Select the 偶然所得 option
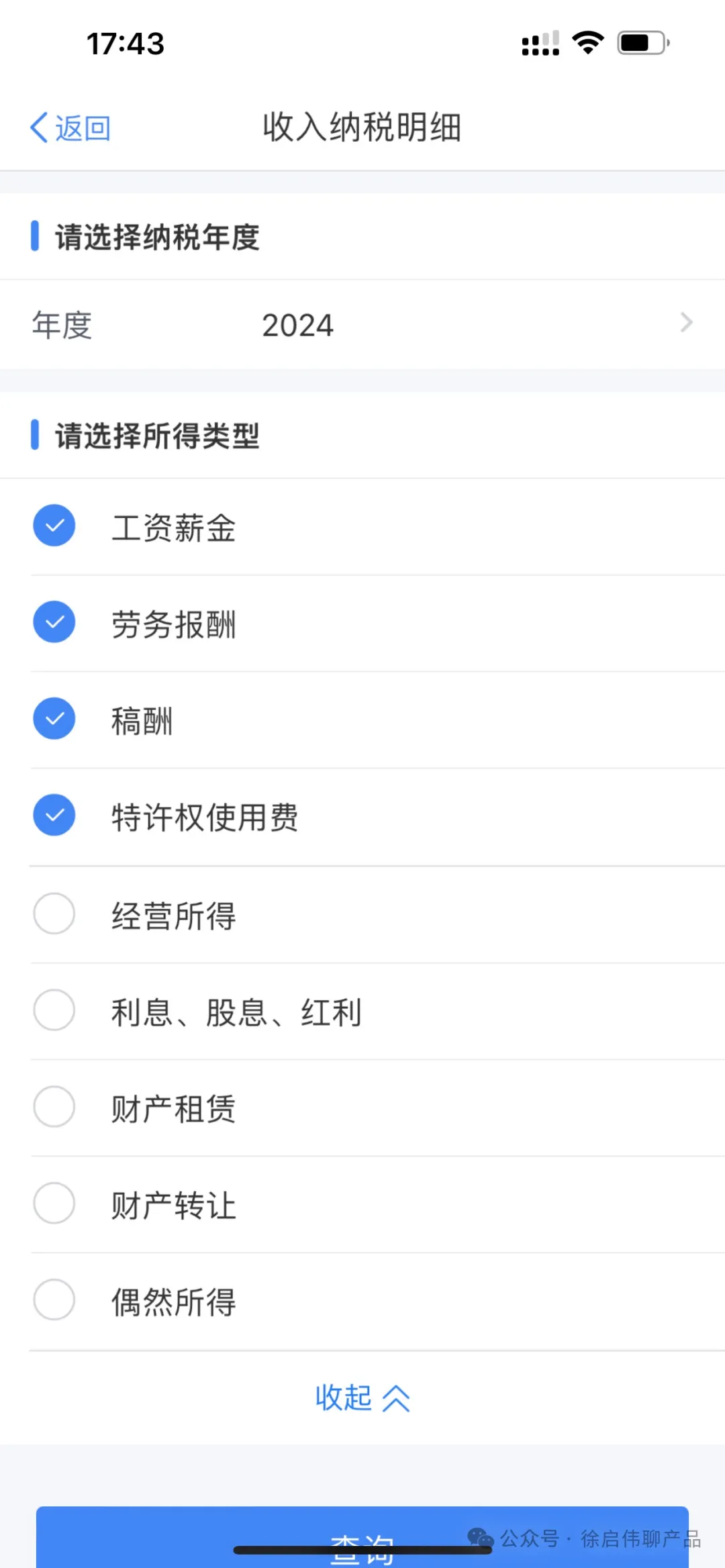This screenshot has height=1568, width=725. point(54,1300)
